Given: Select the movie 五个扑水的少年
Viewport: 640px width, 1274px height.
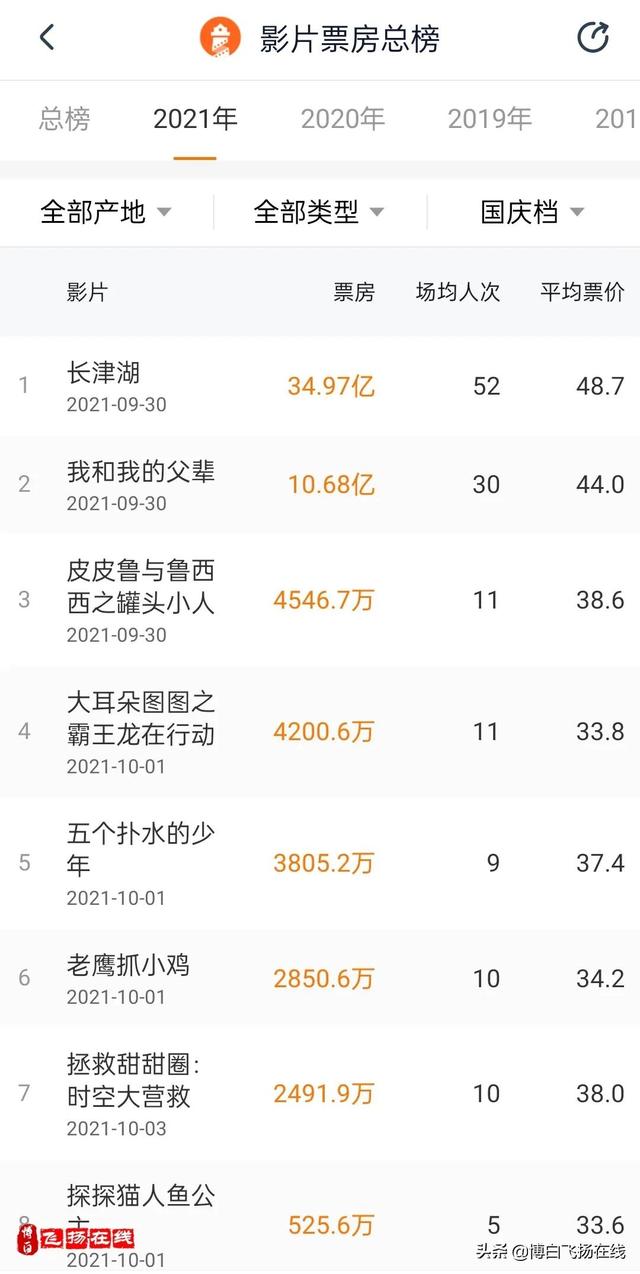Looking at the screenshot, I should [320, 863].
